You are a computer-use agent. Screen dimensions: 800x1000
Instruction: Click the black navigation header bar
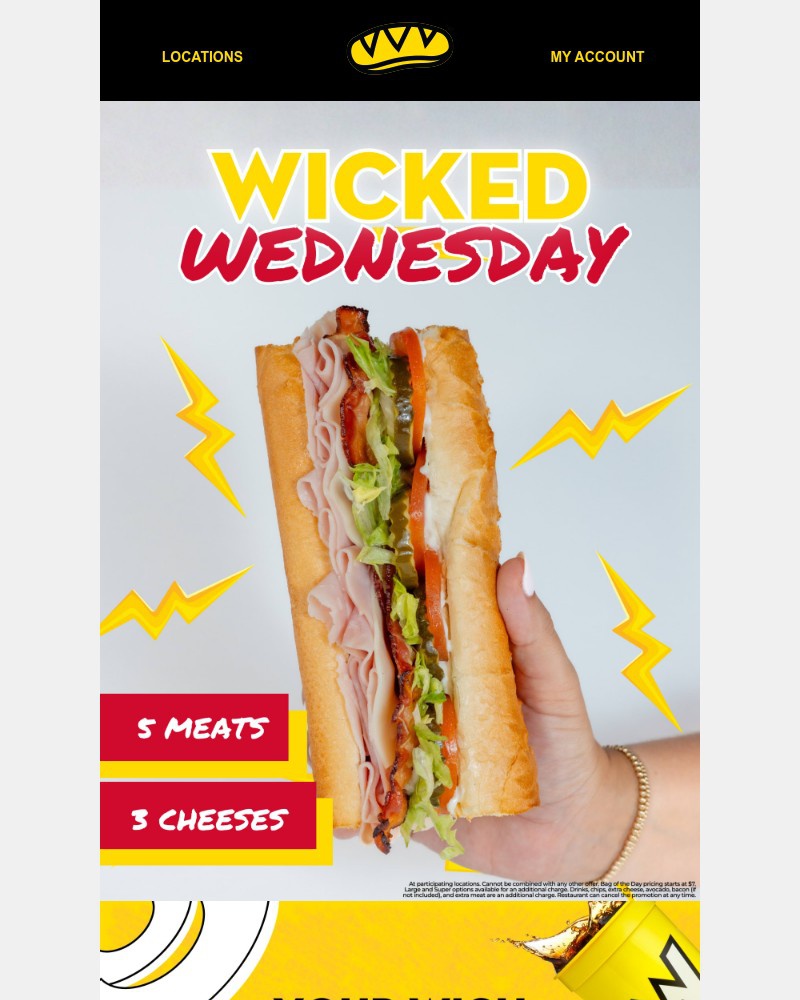399,50
